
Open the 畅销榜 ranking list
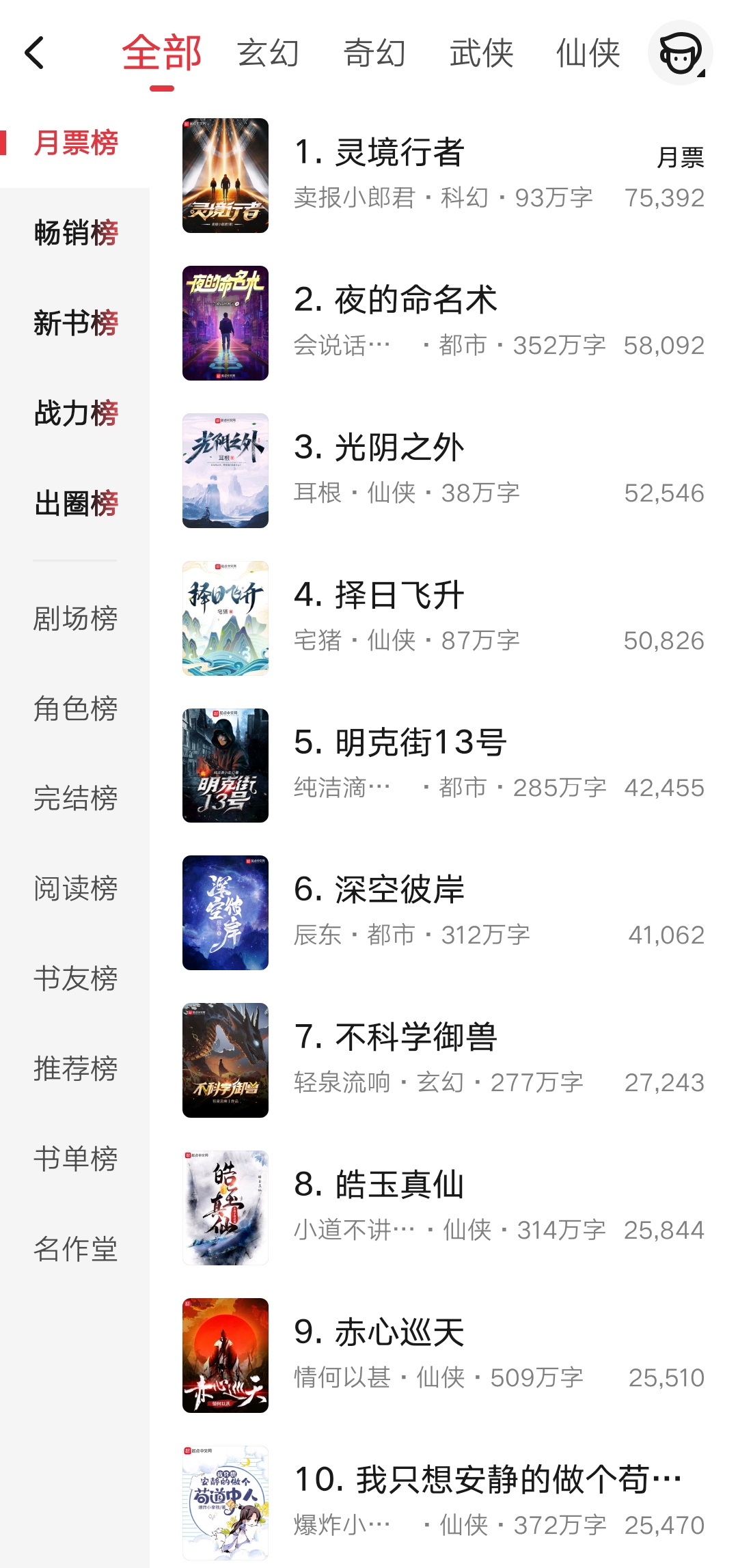(75, 232)
